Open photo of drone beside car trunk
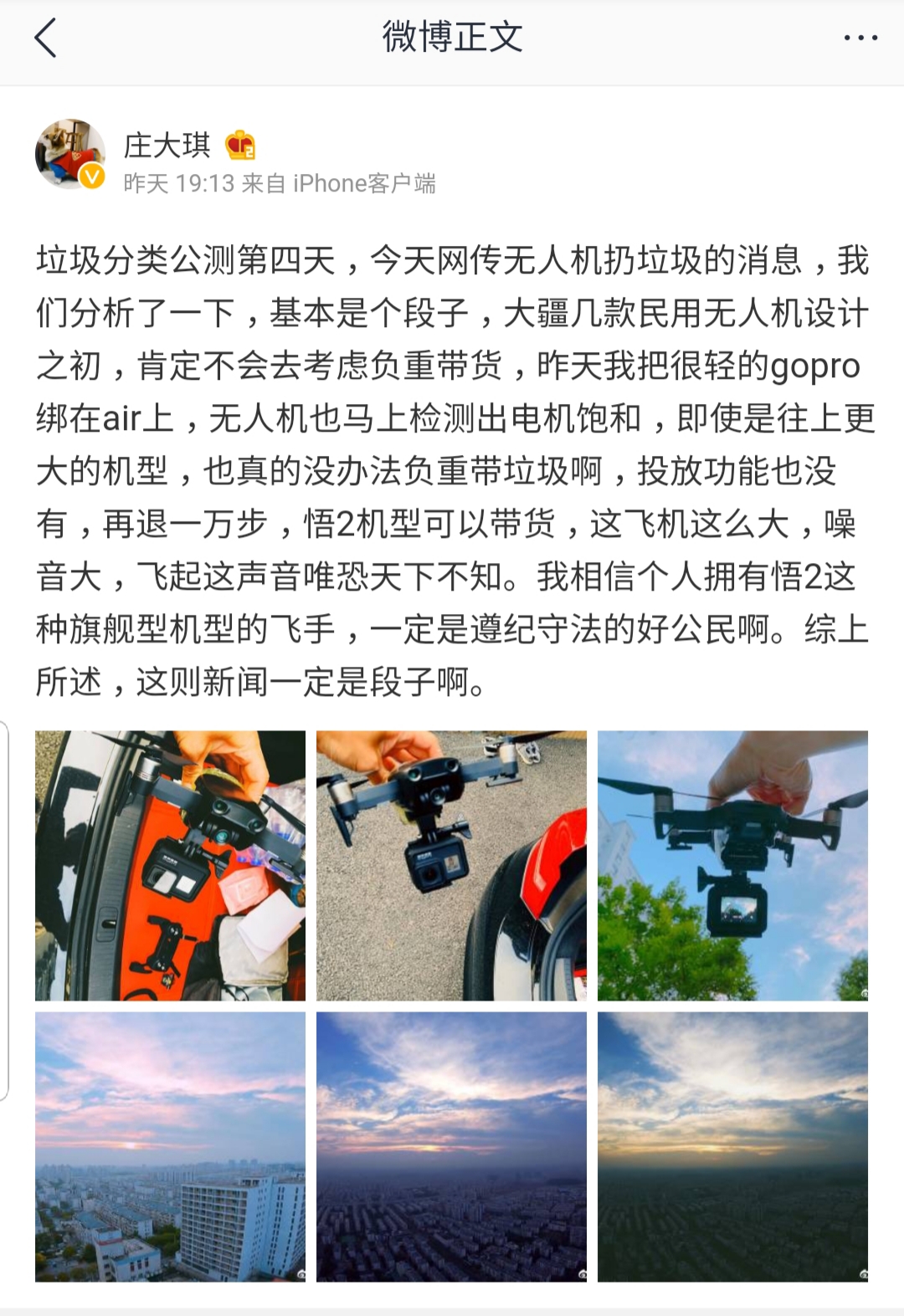Screen dimensions: 904x1316 pyautogui.click(x=170, y=865)
